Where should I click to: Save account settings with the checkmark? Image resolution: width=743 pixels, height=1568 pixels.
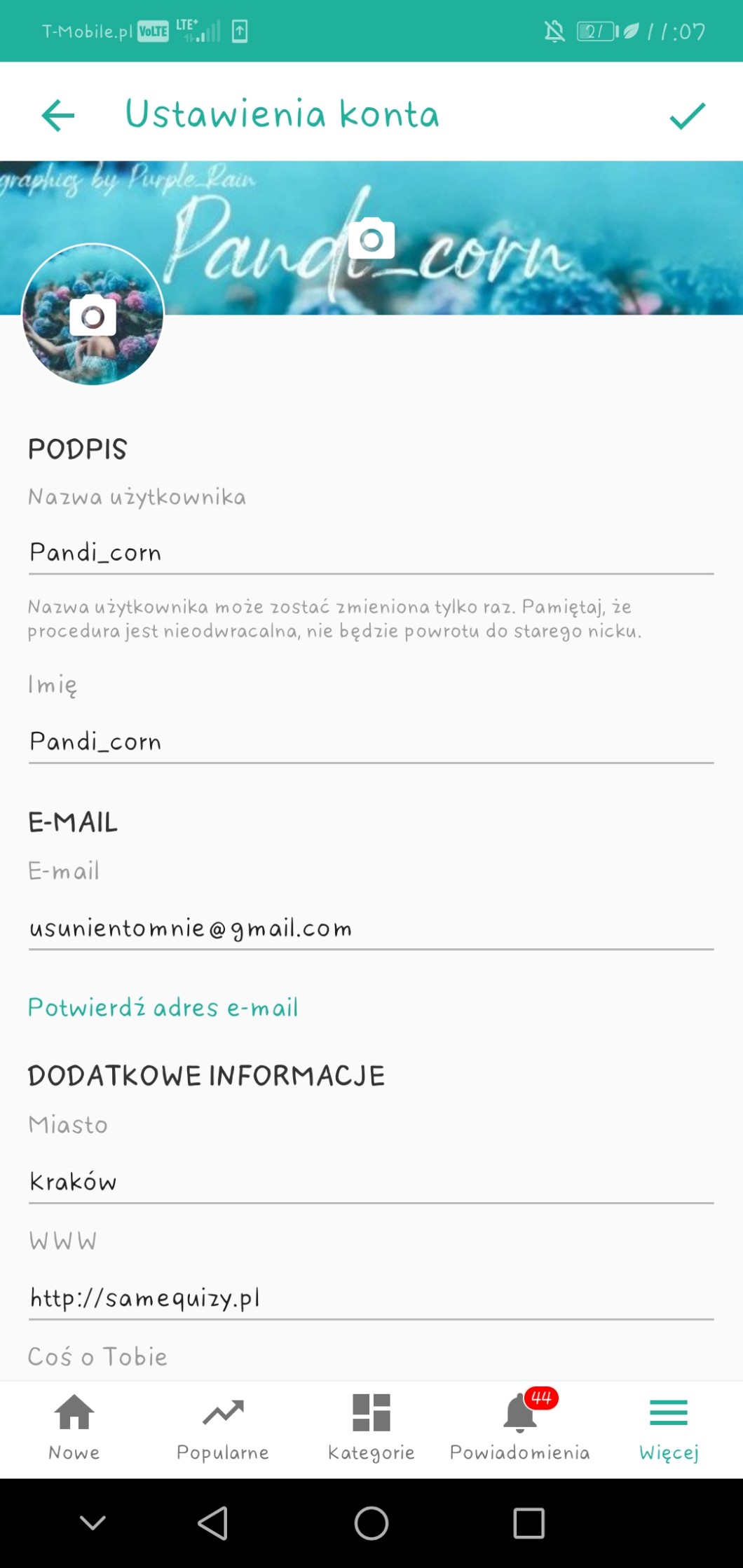click(687, 116)
